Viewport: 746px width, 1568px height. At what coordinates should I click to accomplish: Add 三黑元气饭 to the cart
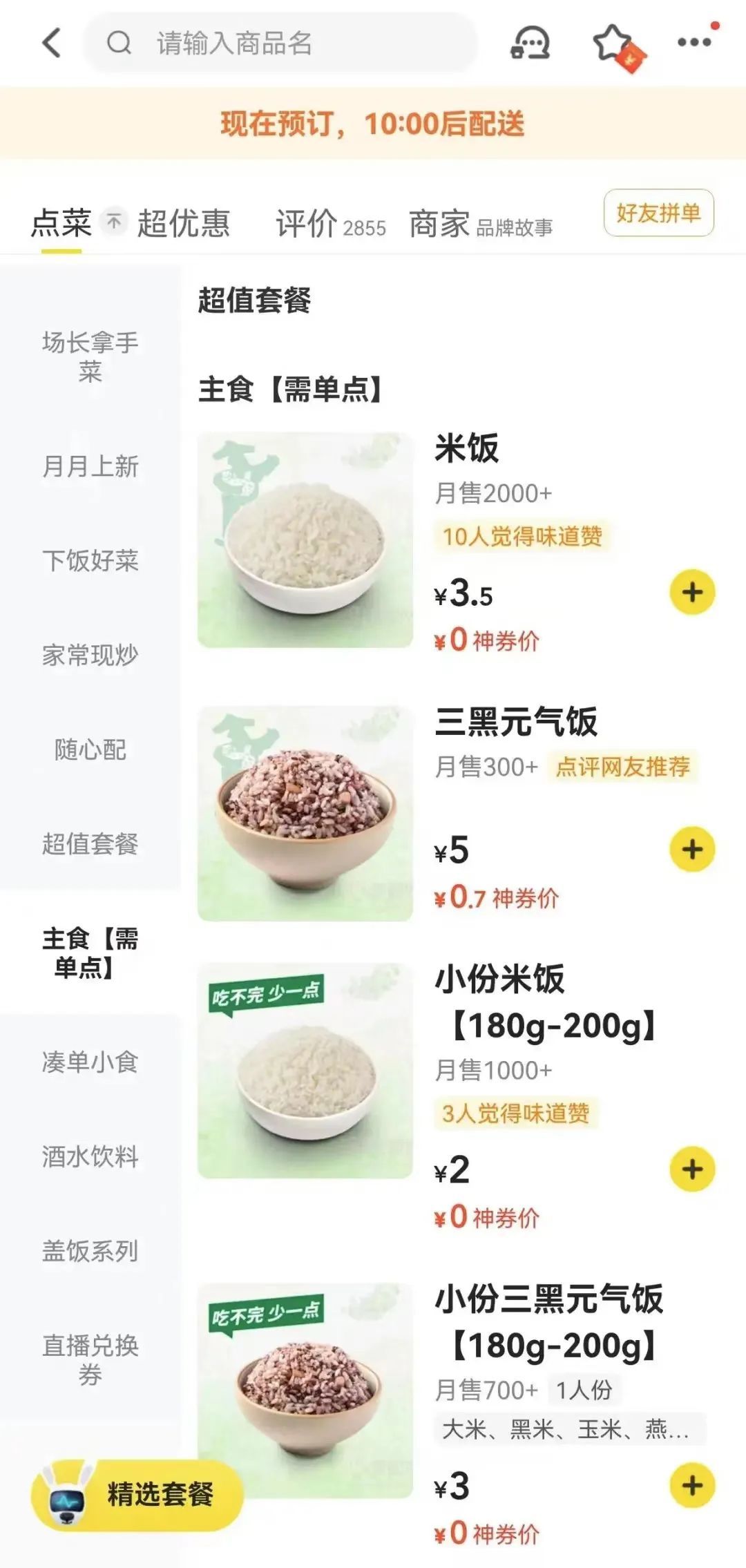coord(692,849)
